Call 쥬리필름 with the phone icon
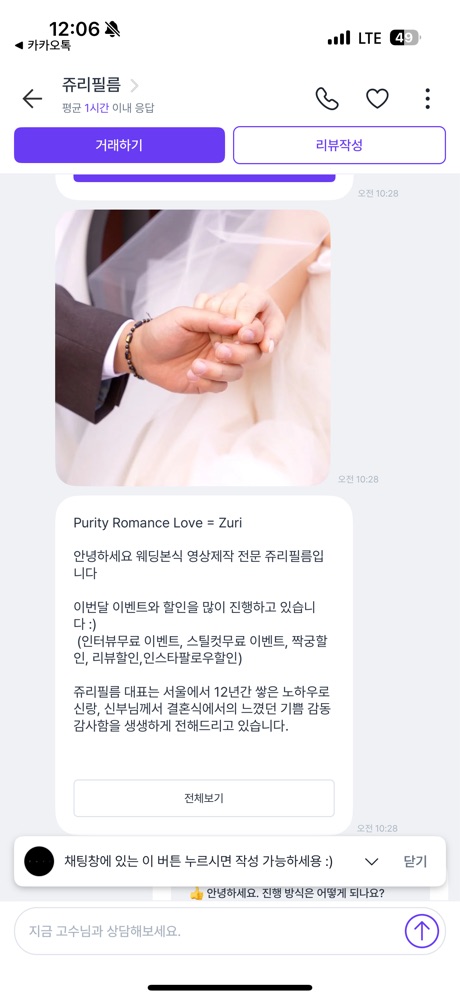The width and height of the screenshot is (460, 1000). coord(327,98)
